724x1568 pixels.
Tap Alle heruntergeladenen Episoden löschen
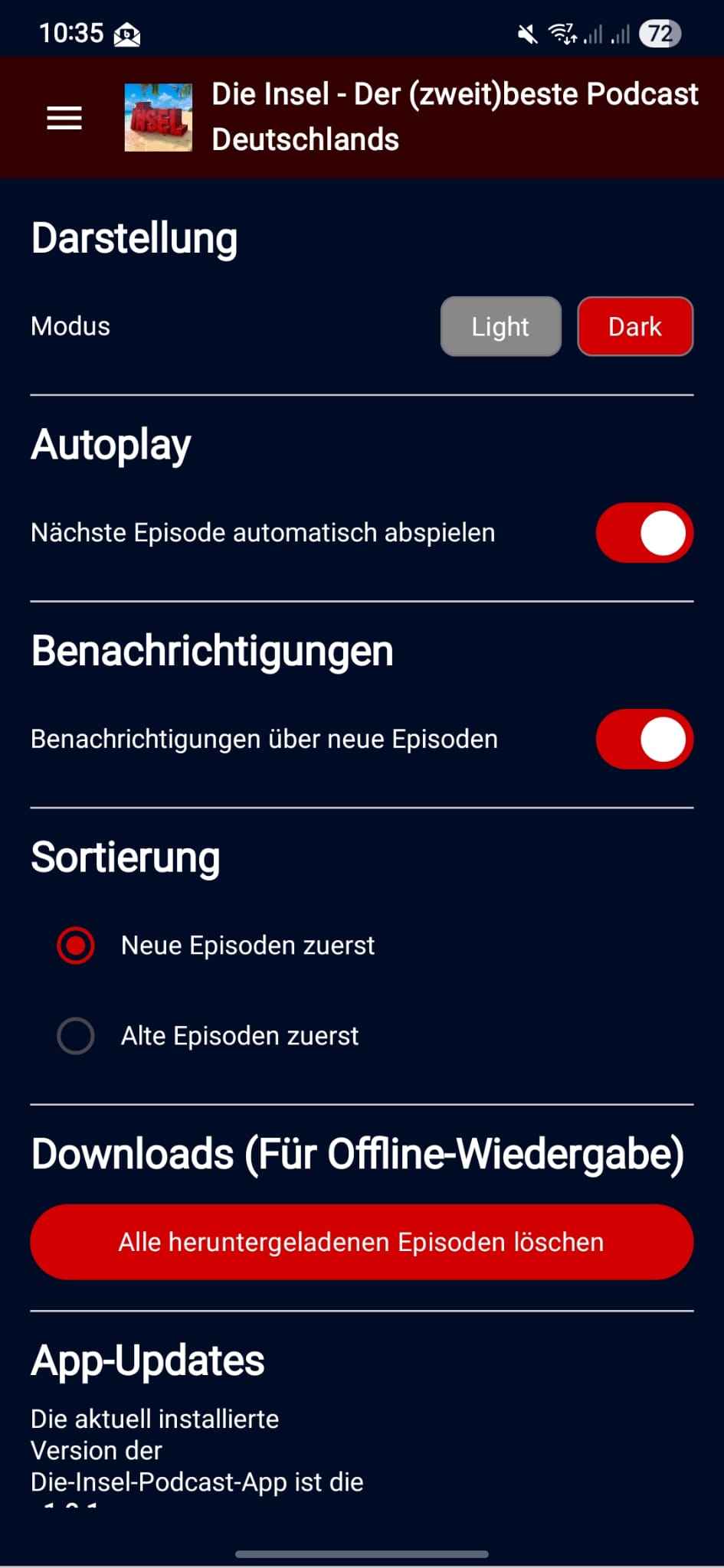(x=362, y=1242)
